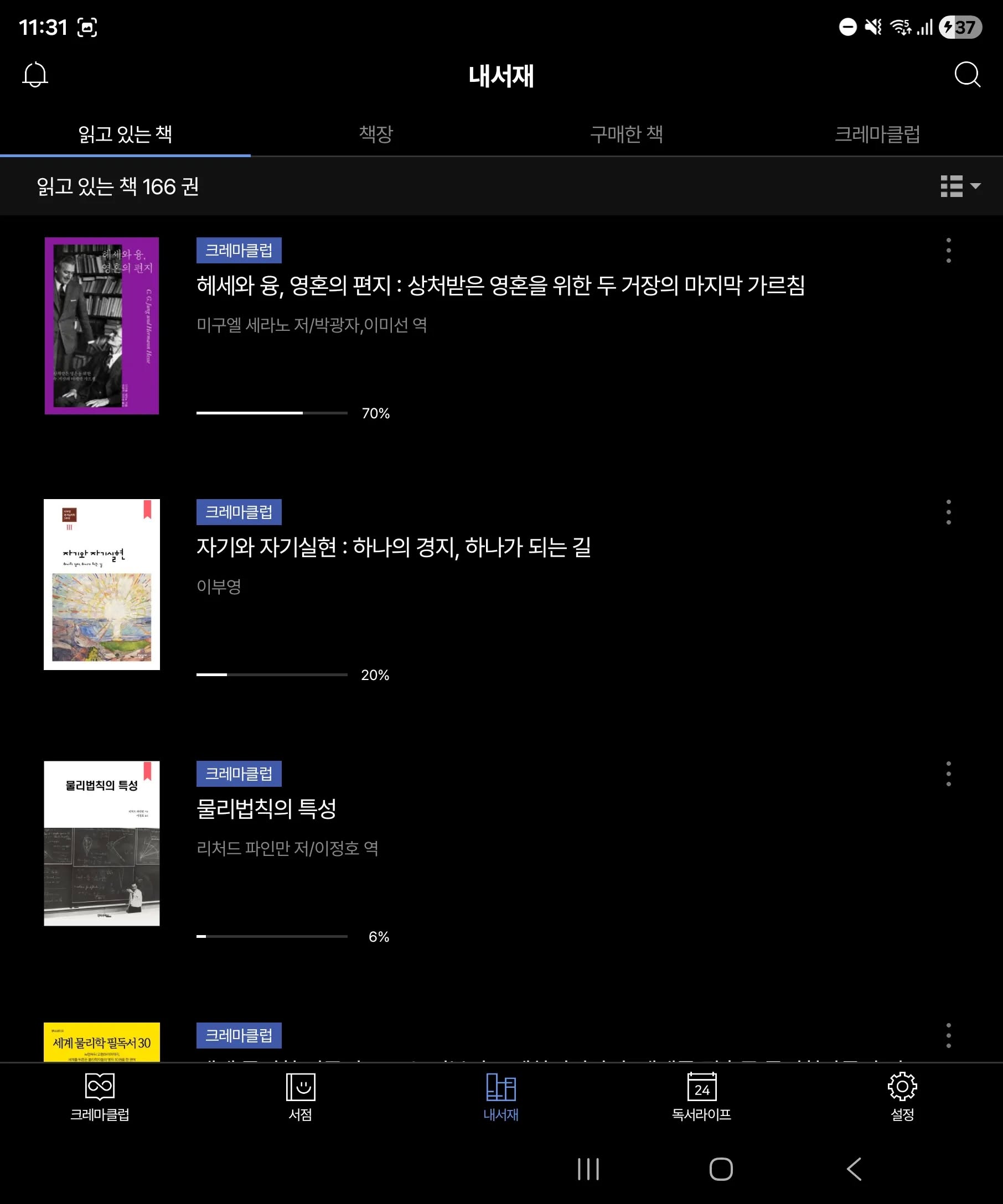
Task: Go to the 서점 bookstore tab
Action: [x=301, y=1097]
